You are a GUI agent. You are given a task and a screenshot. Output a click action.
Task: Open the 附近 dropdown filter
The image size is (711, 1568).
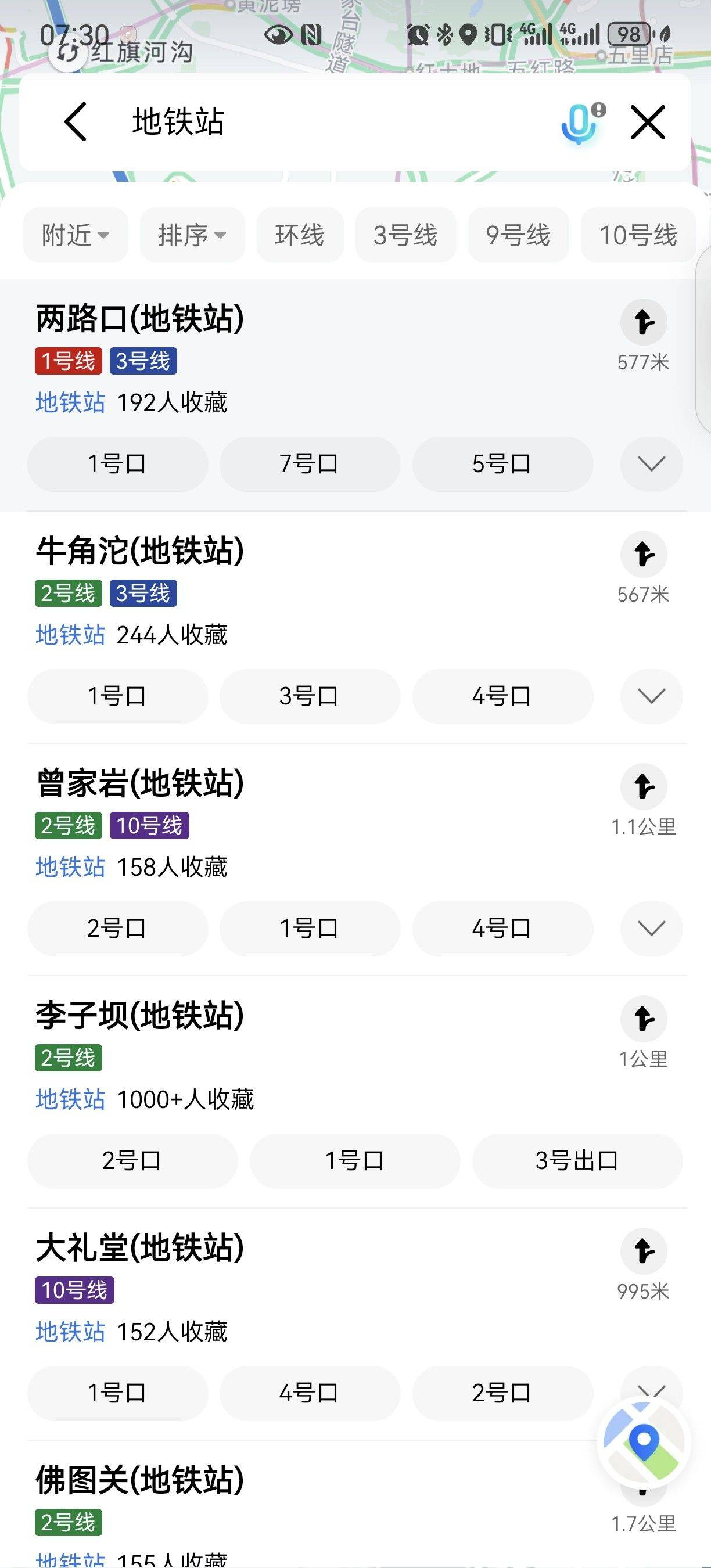[76, 235]
